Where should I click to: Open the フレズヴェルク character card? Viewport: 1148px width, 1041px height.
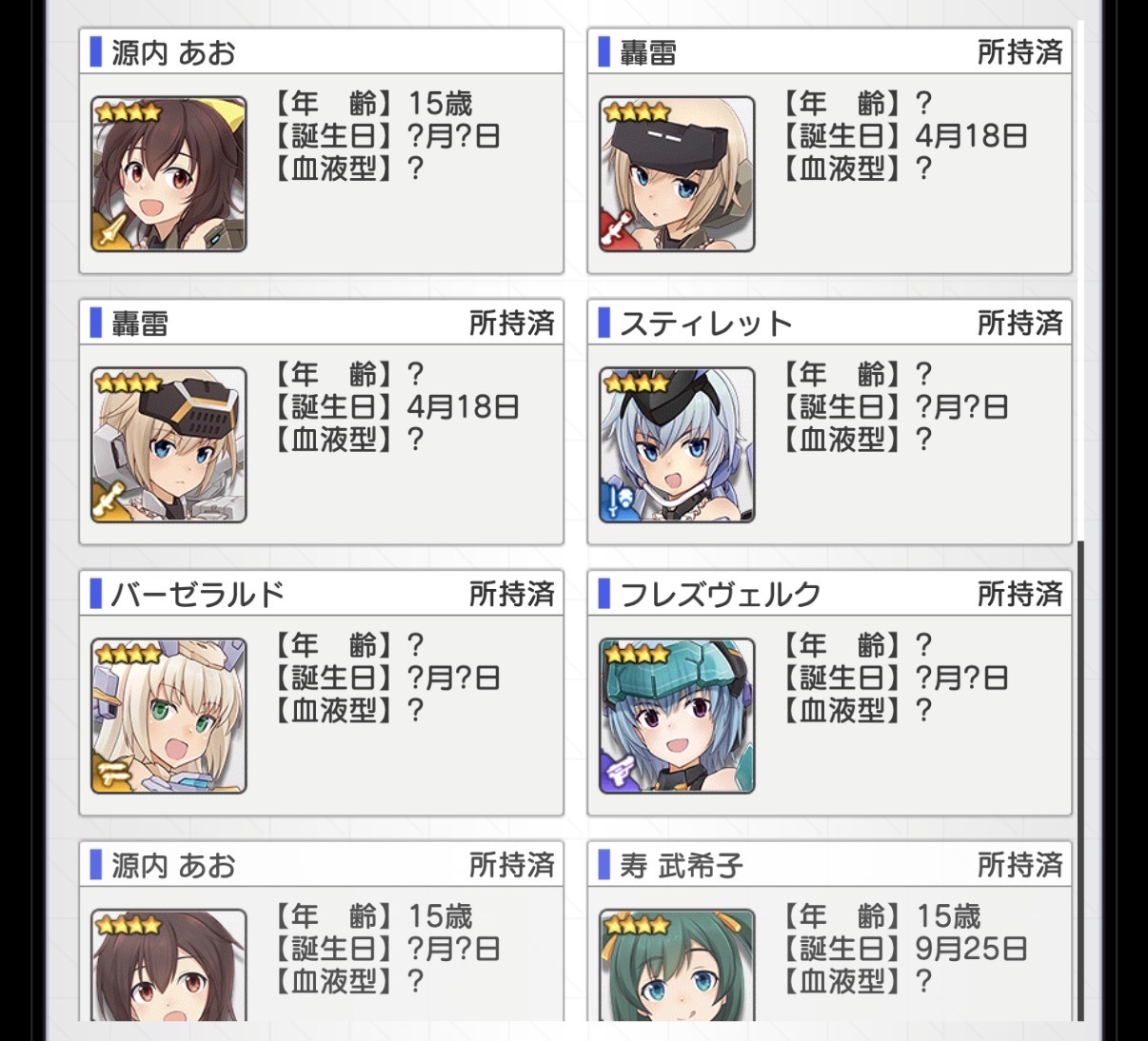tap(829, 694)
